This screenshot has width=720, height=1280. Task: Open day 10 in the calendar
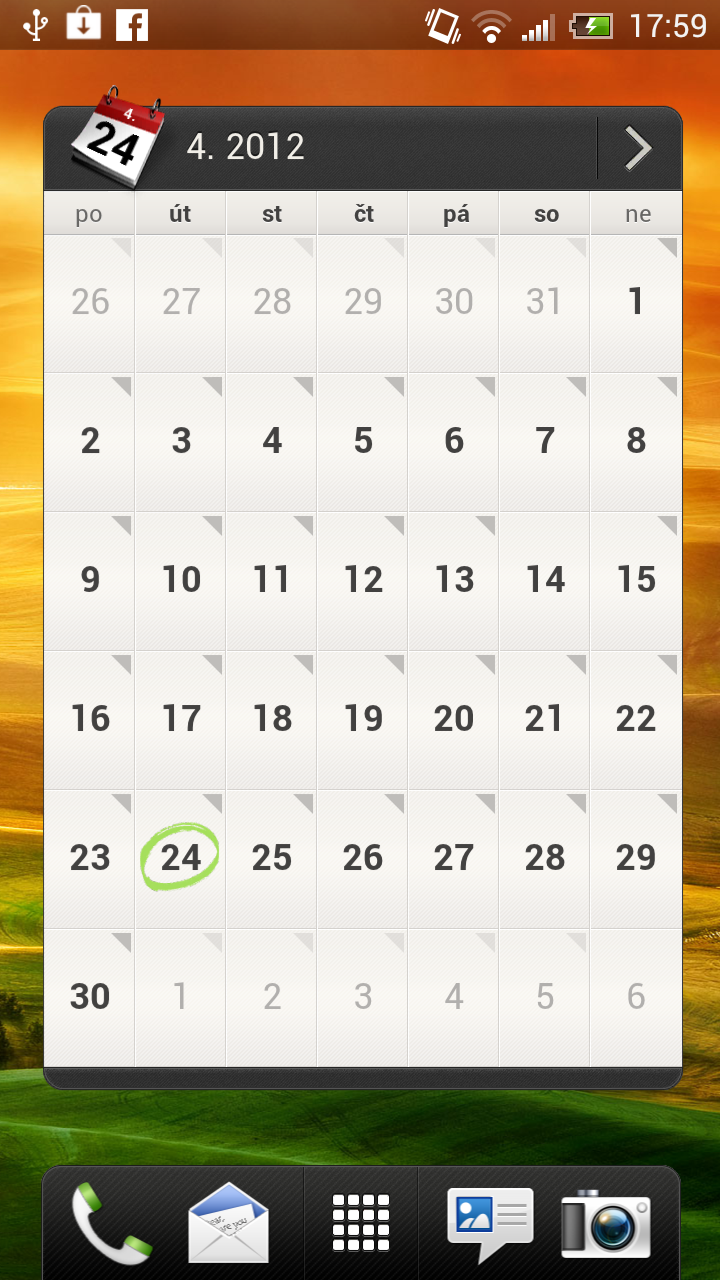(x=181, y=580)
